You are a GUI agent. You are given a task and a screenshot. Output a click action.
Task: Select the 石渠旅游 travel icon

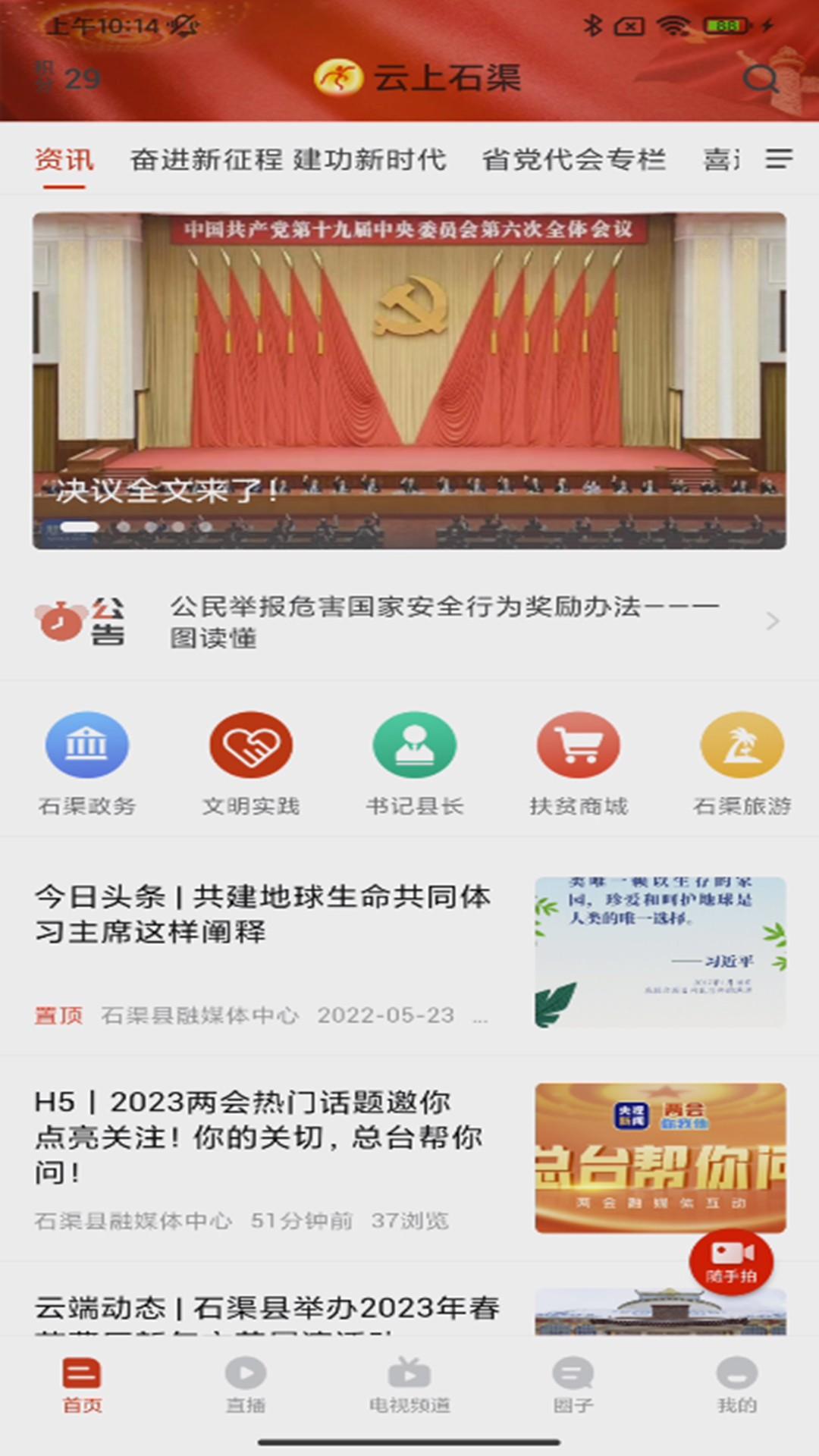pos(743,744)
